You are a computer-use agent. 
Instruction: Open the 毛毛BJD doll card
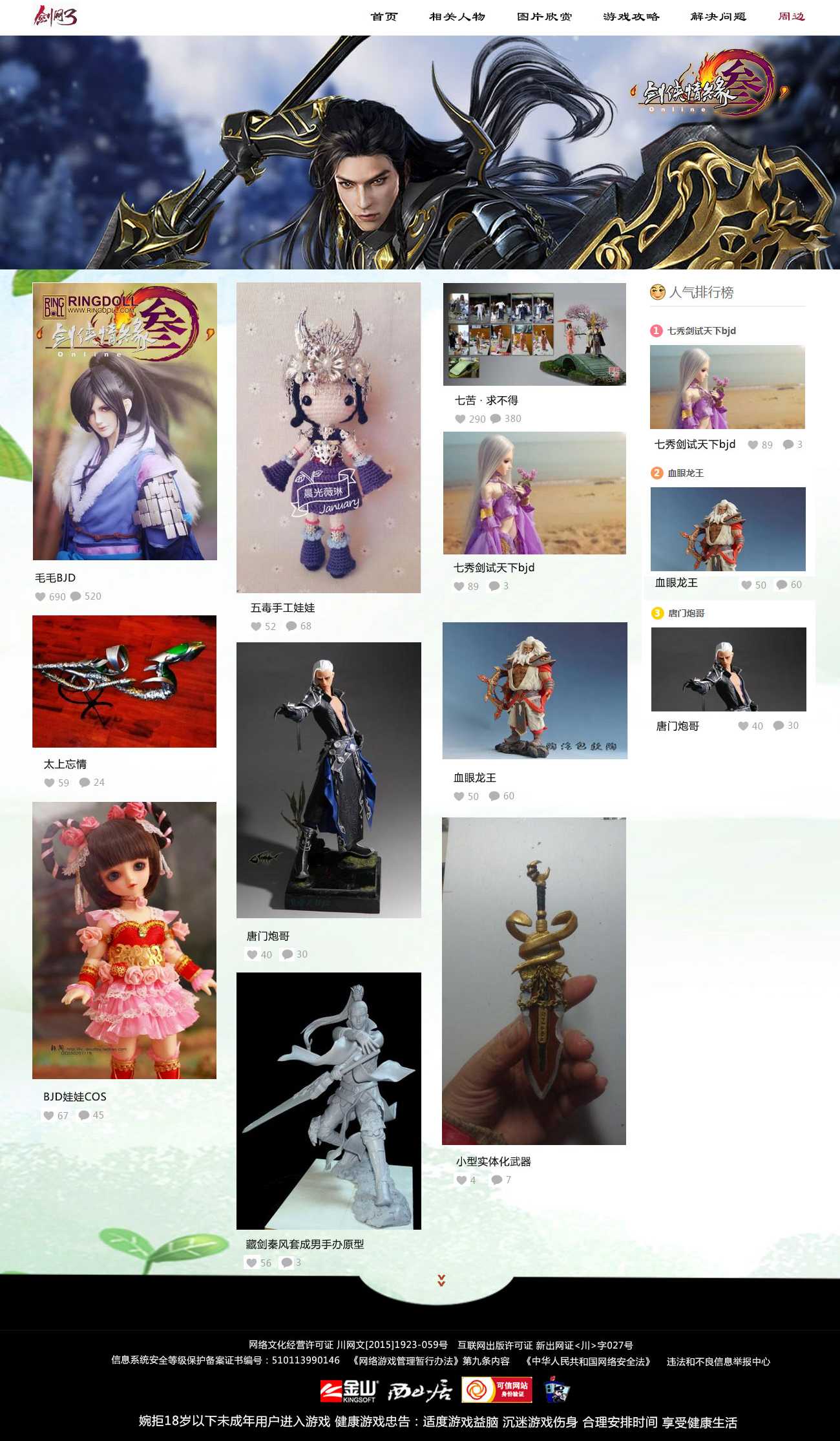[x=125, y=421]
